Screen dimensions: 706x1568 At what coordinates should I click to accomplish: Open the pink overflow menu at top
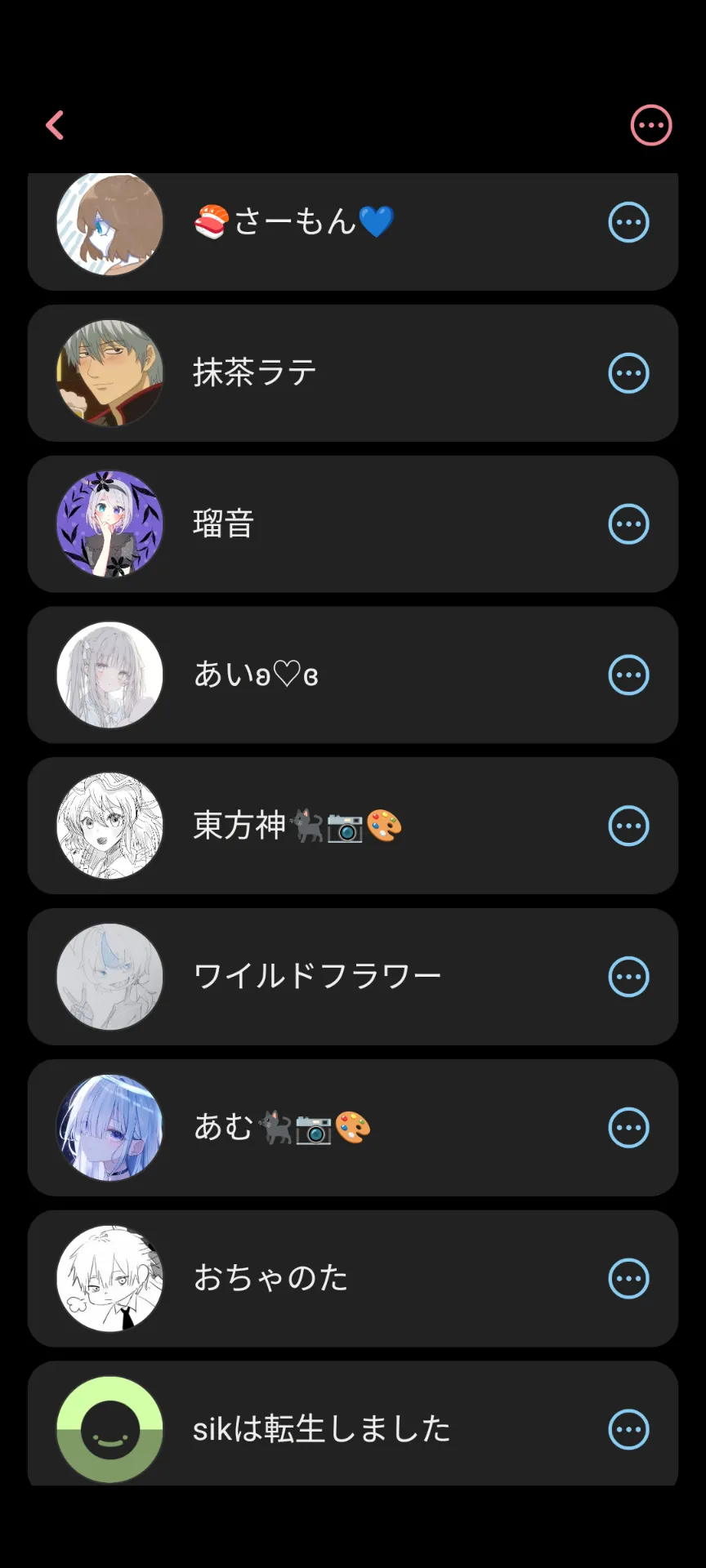[x=651, y=125]
